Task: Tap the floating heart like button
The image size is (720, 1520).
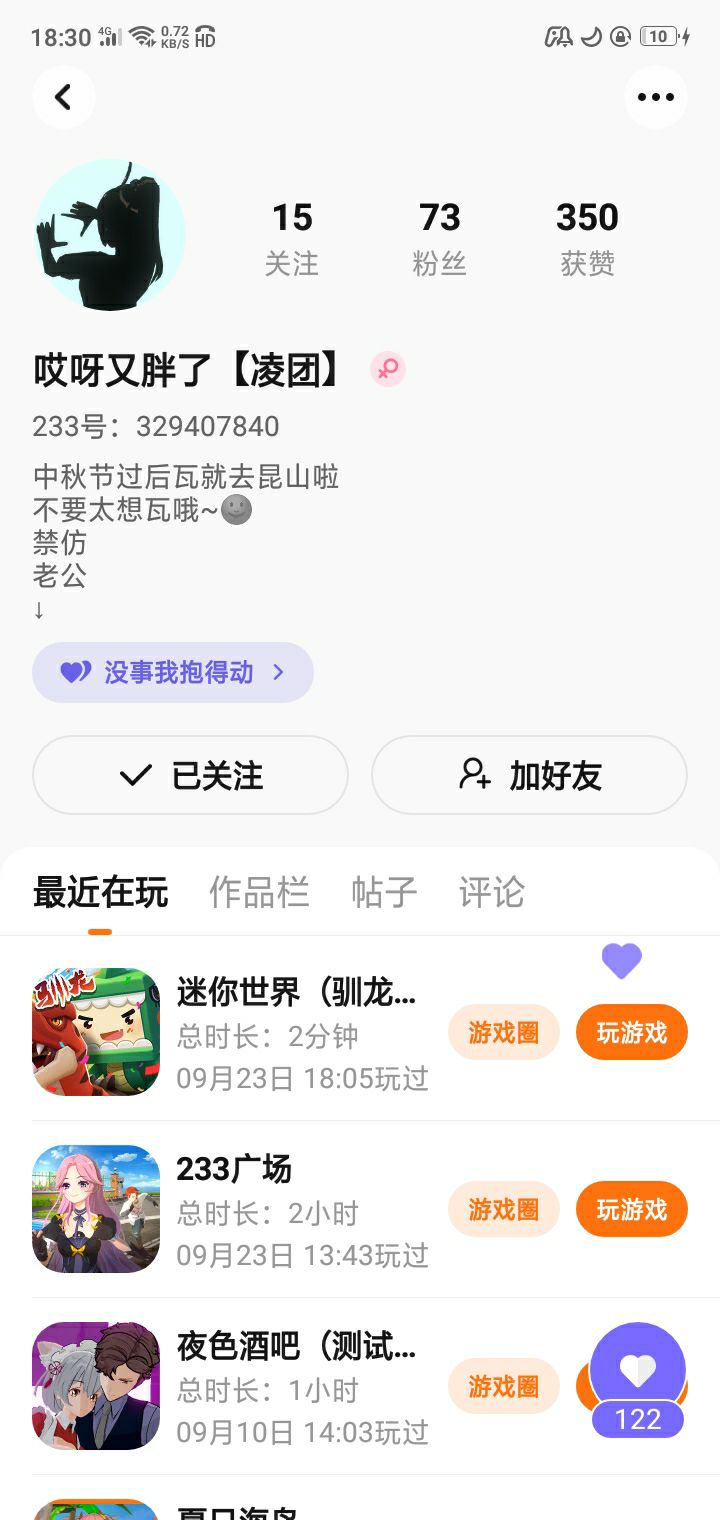Action: (x=638, y=1372)
